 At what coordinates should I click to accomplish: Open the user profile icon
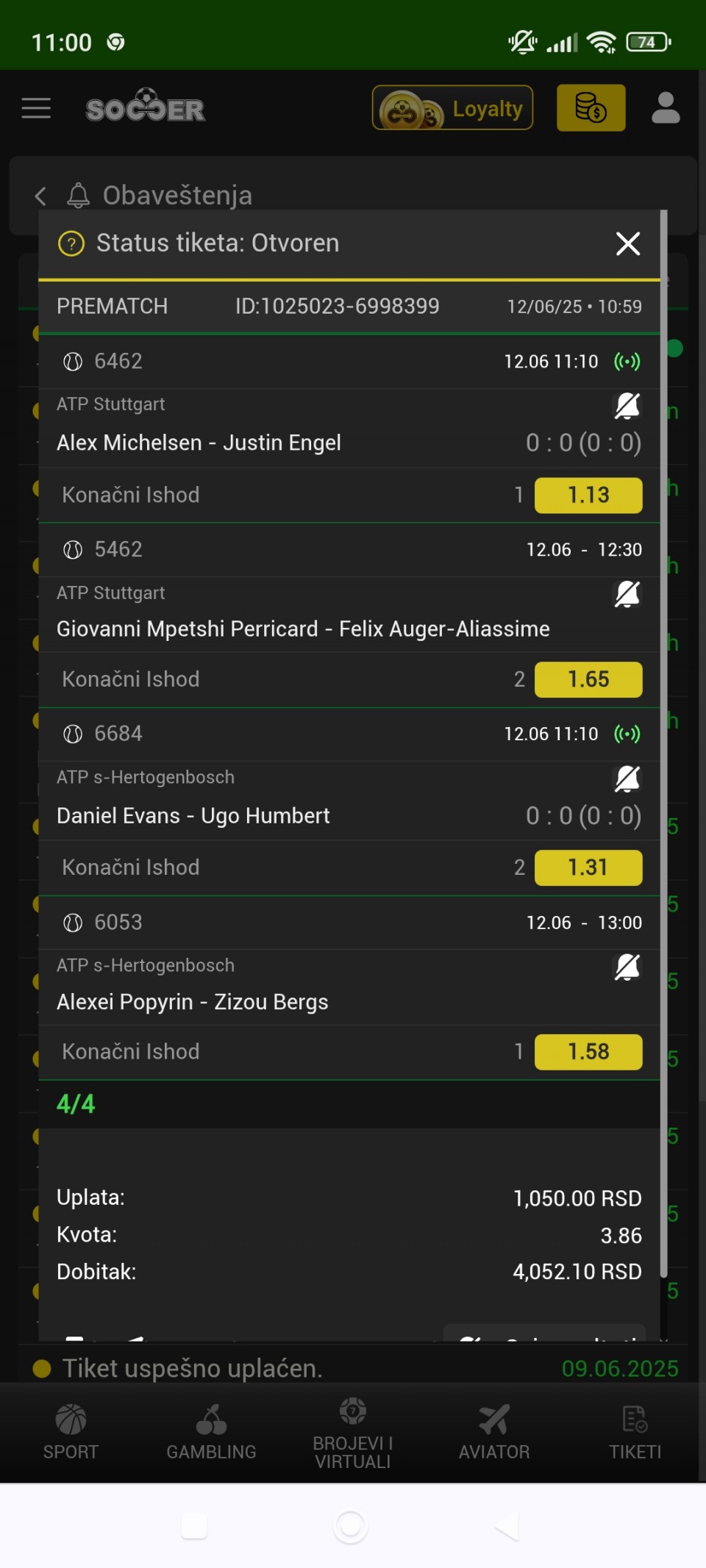point(666,108)
